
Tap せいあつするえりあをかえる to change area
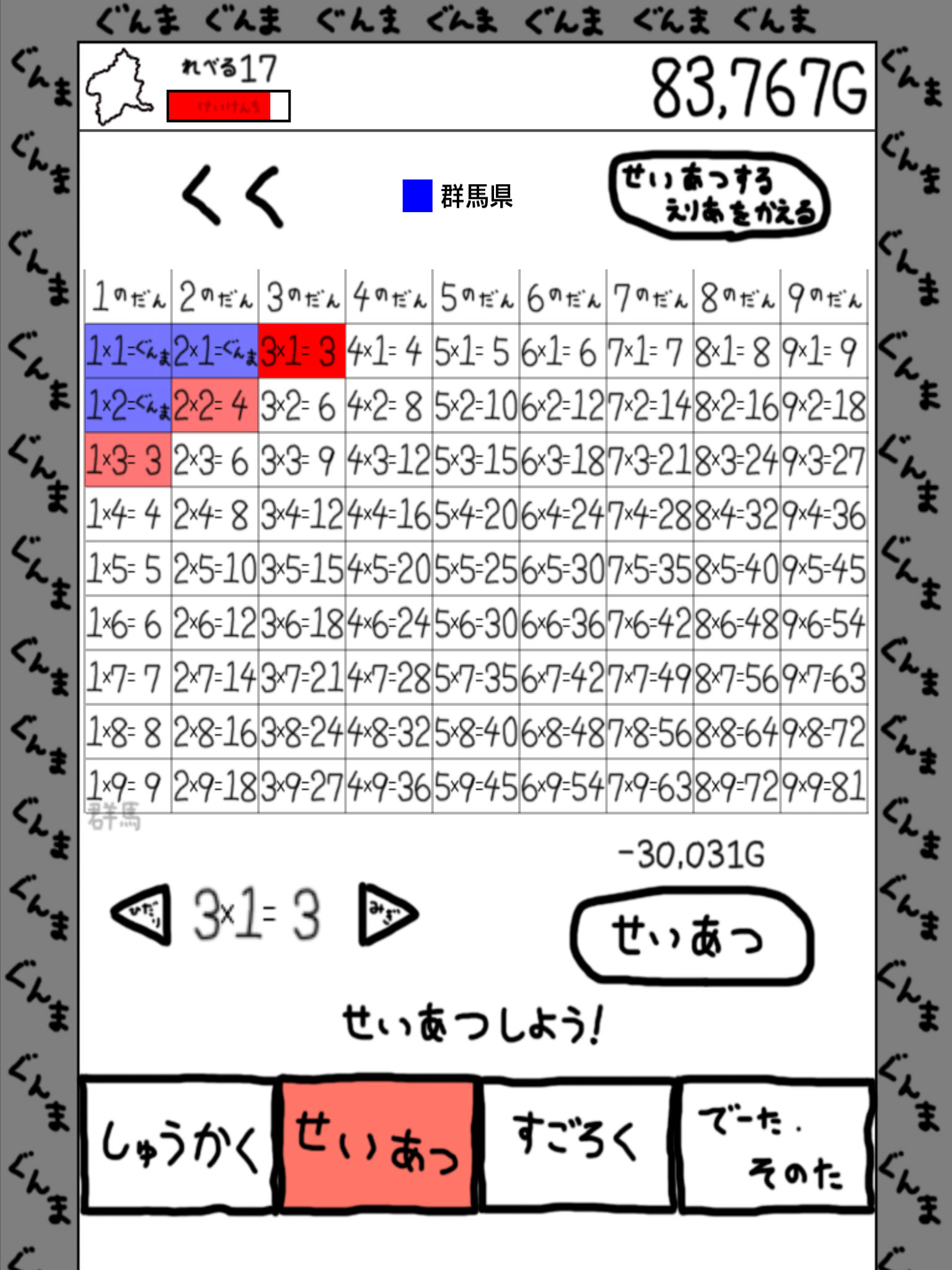(x=719, y=195)
